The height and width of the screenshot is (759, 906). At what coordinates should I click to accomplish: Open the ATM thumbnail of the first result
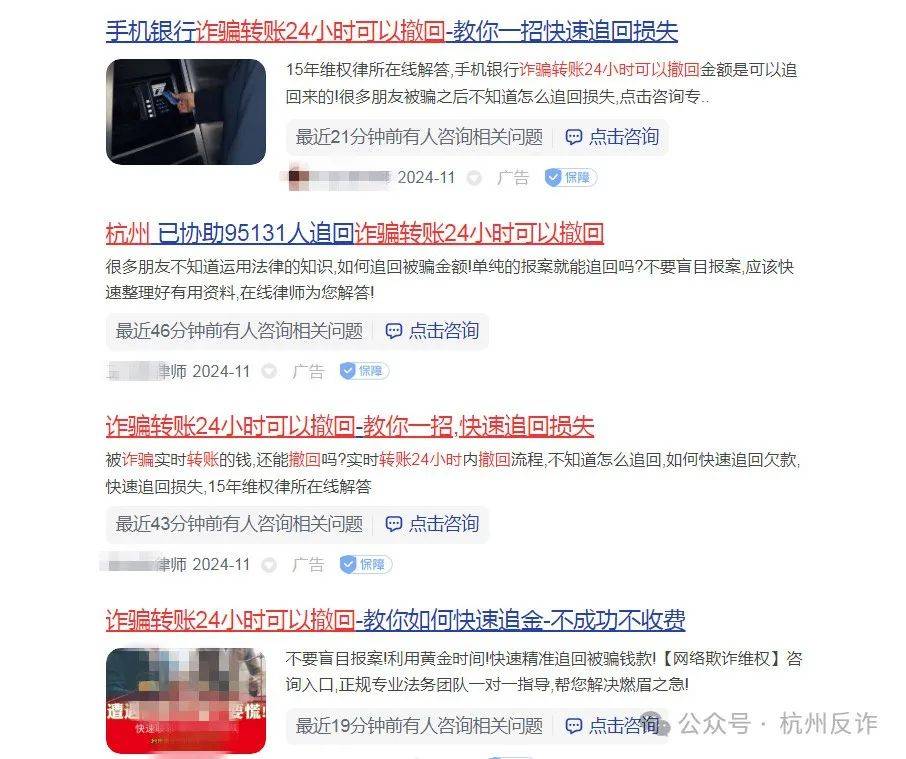(x=186, y=111)
